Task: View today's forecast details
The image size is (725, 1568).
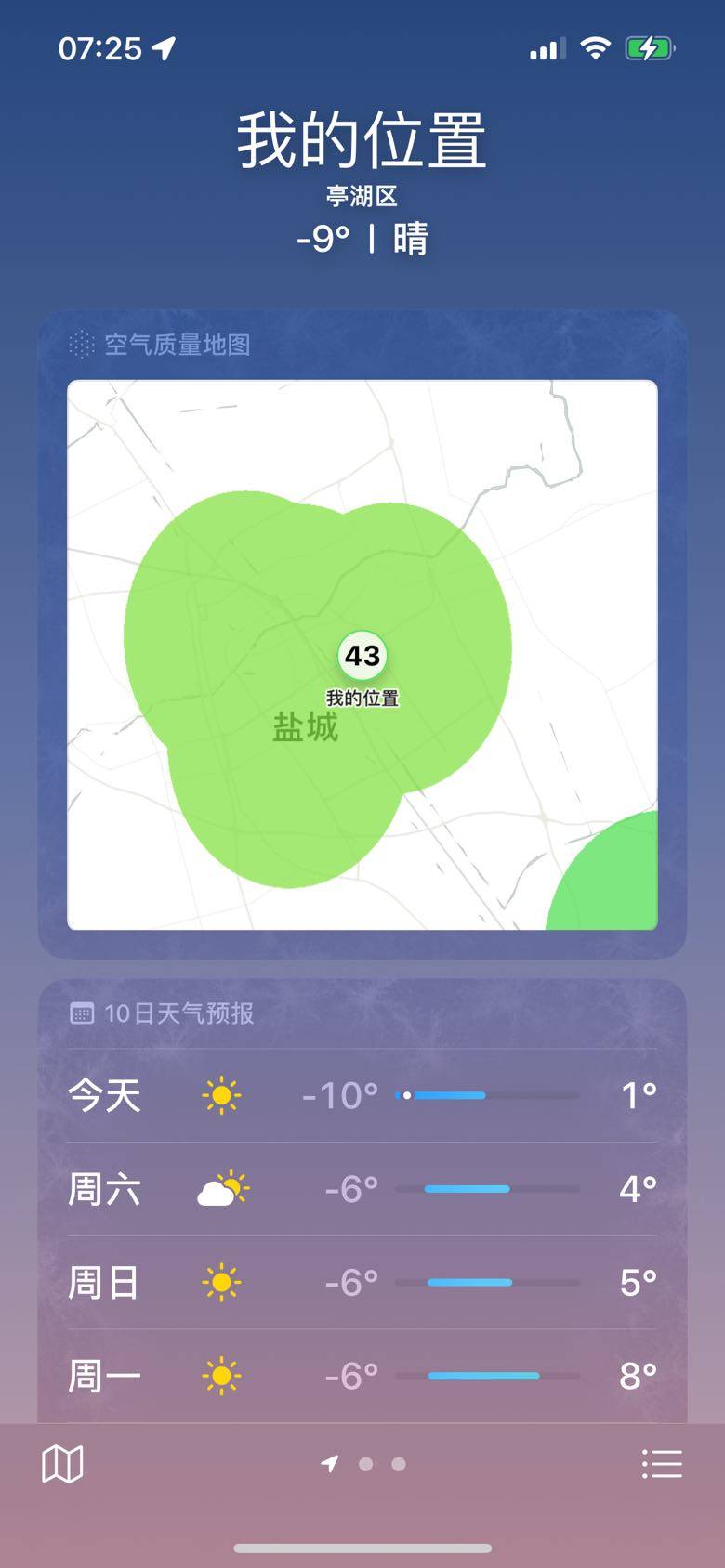Action: coord(362,1096)
